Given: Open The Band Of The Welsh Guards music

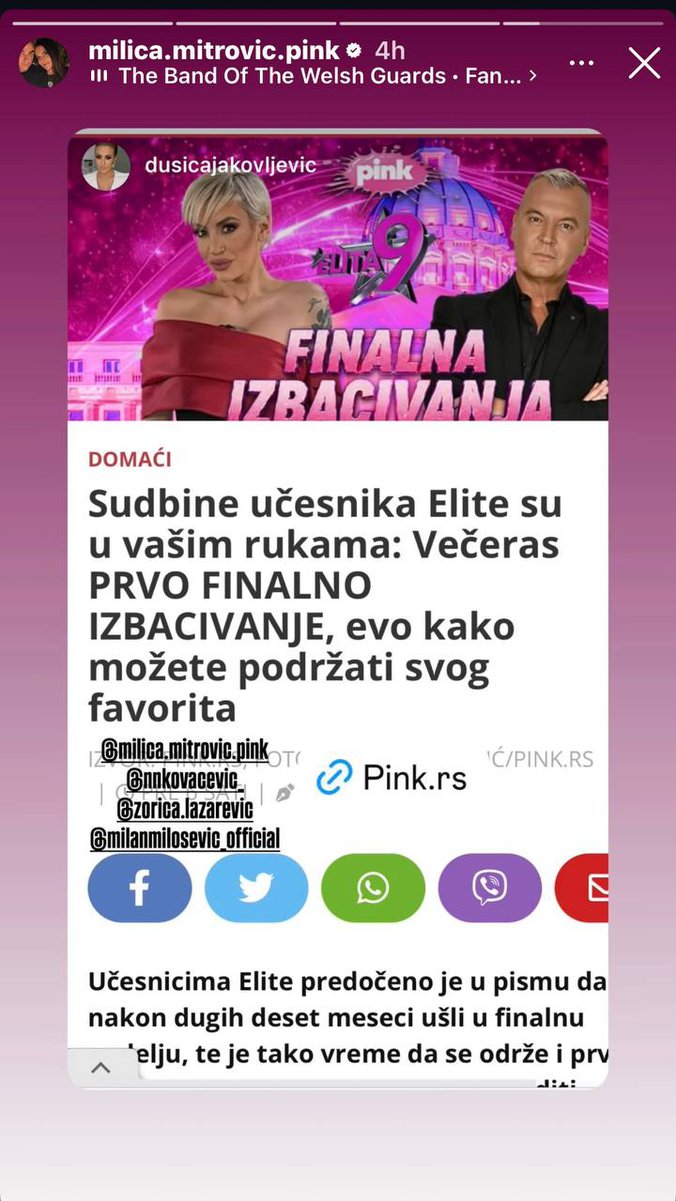Looking at the screenshot, I should point(313,76).
